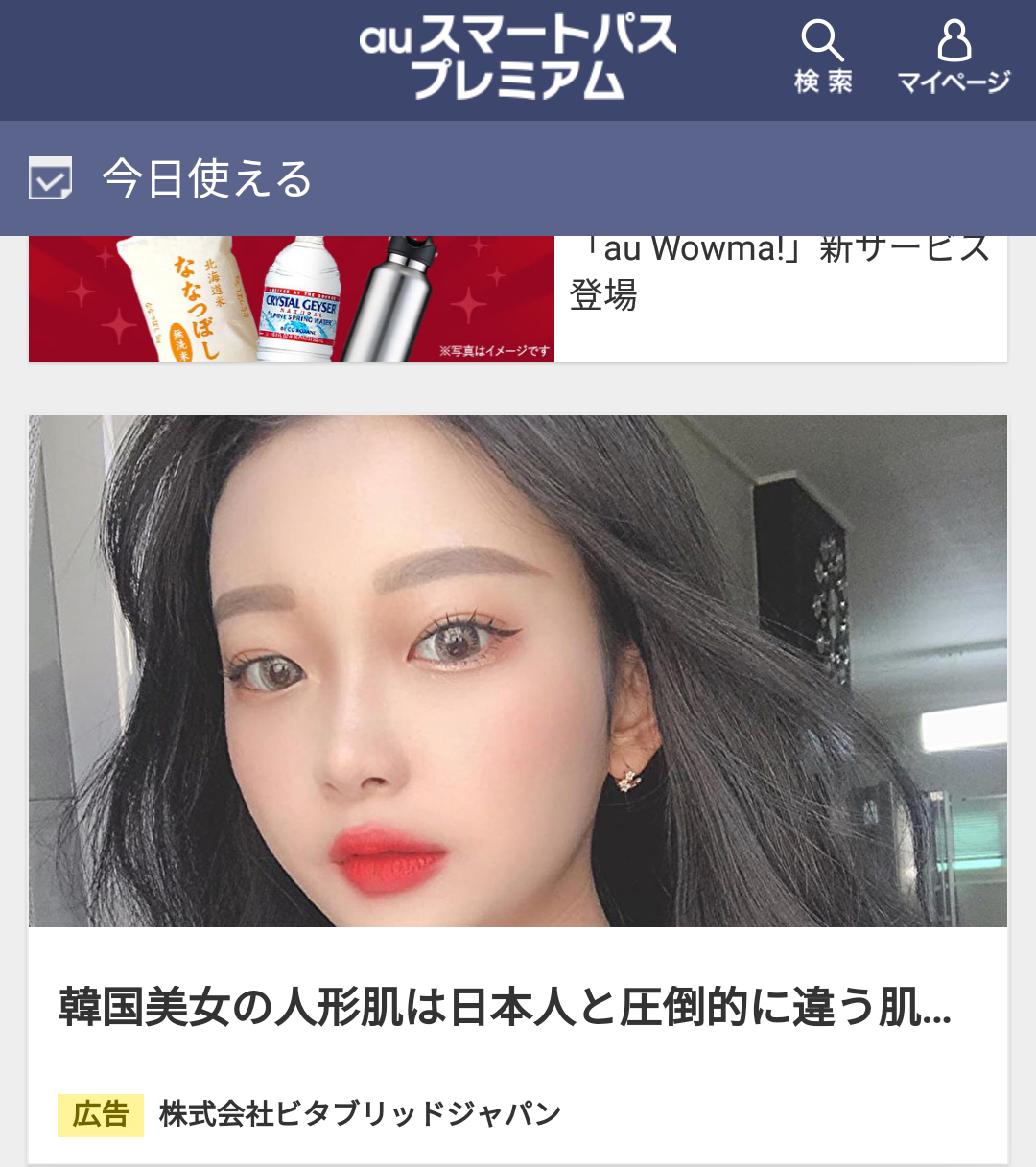Screen dimensions: 1036x1167
Task: Go to マイページ account page
Action: click(x=954, y=57)
